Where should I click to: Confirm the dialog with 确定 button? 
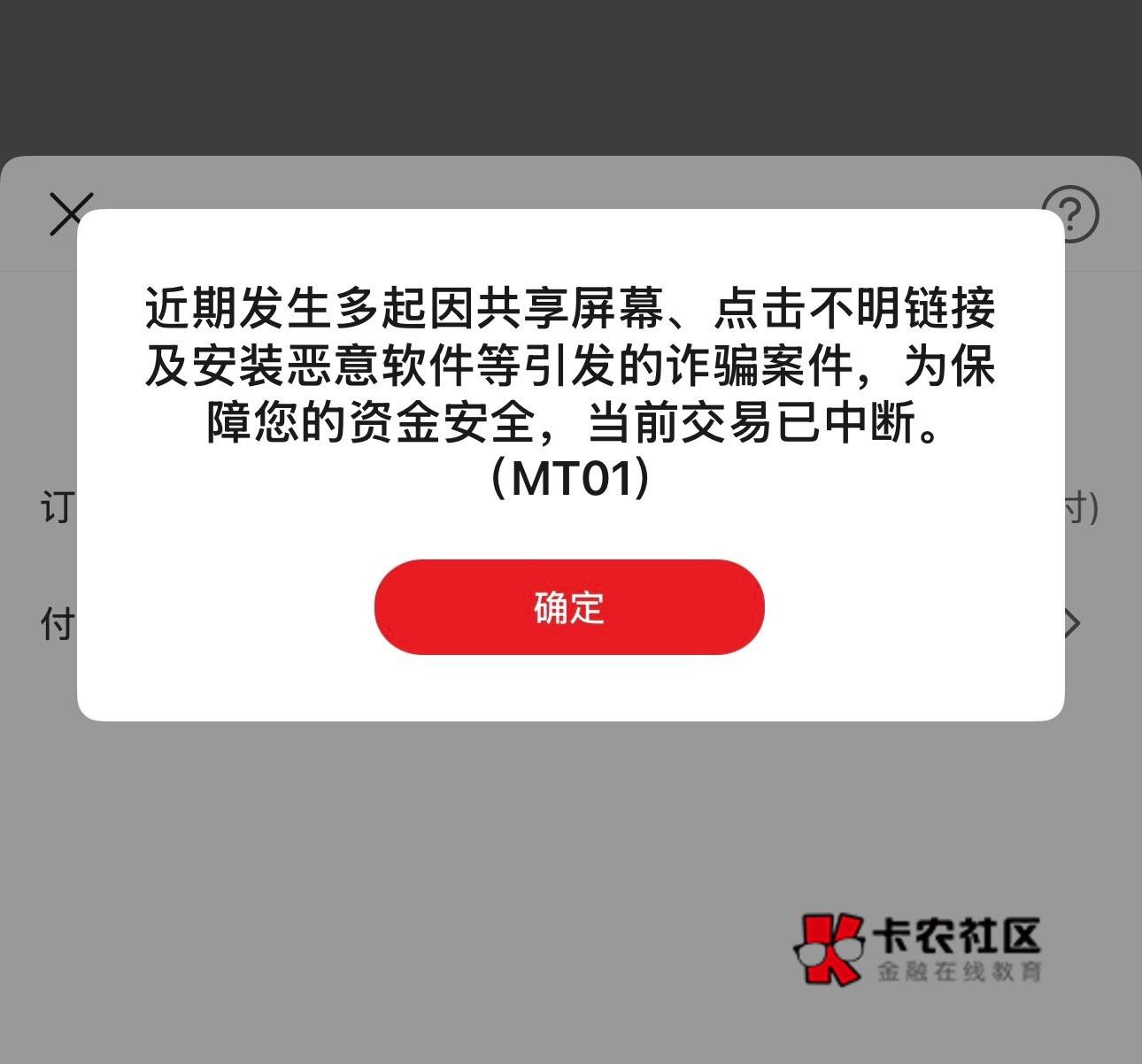tap(568, 607)
